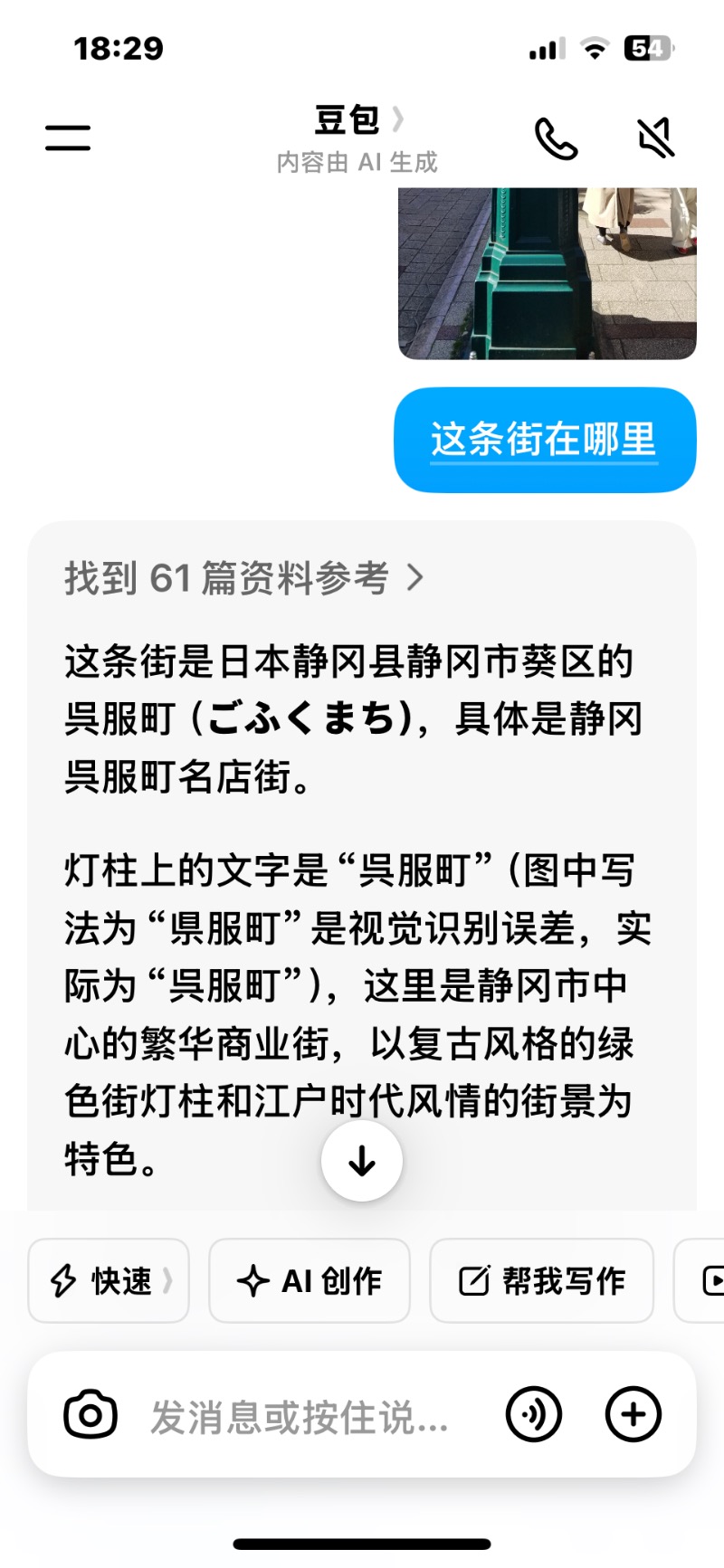
Task: Expand 找到 61 篇资料参考 sources
Action: [x=243, y=577]
